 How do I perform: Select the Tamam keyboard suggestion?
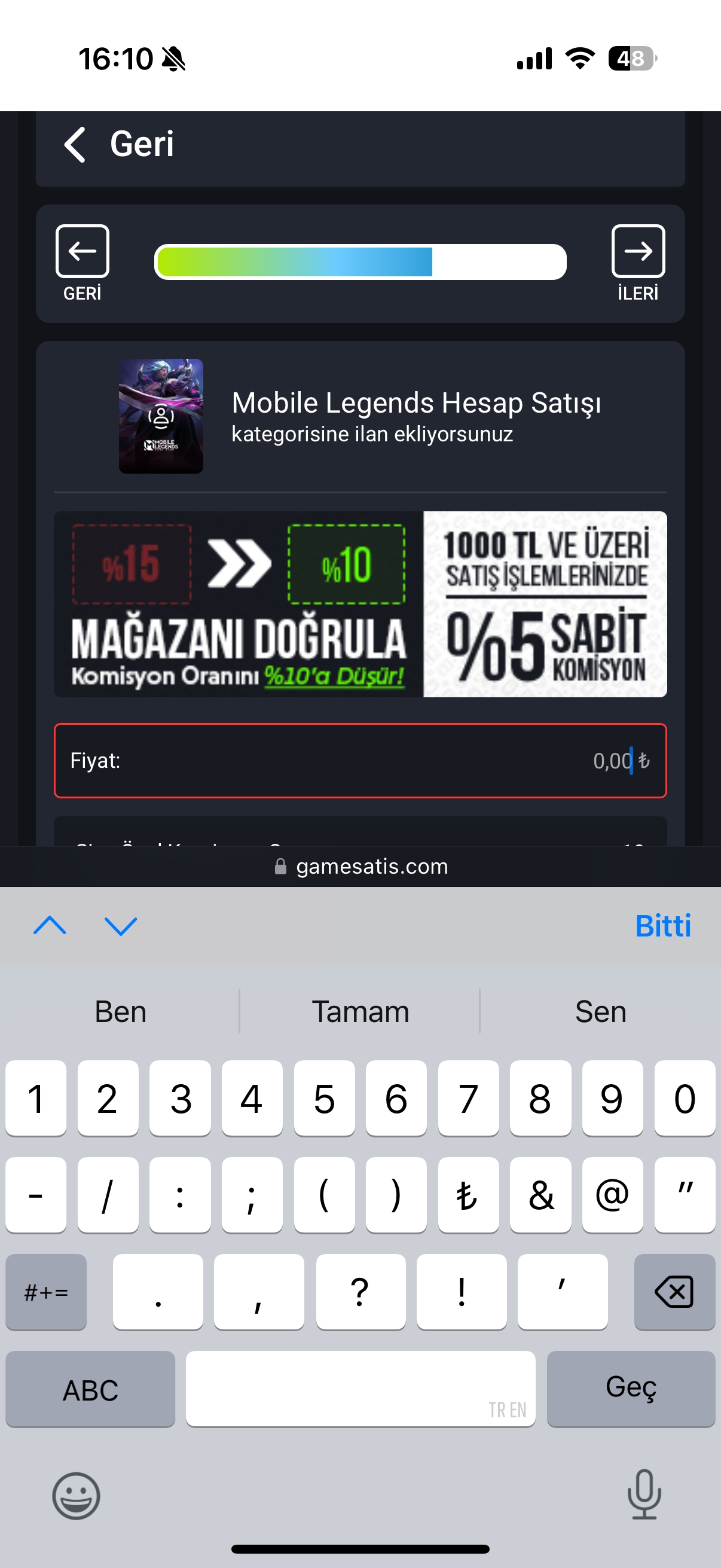[360, 1011]
